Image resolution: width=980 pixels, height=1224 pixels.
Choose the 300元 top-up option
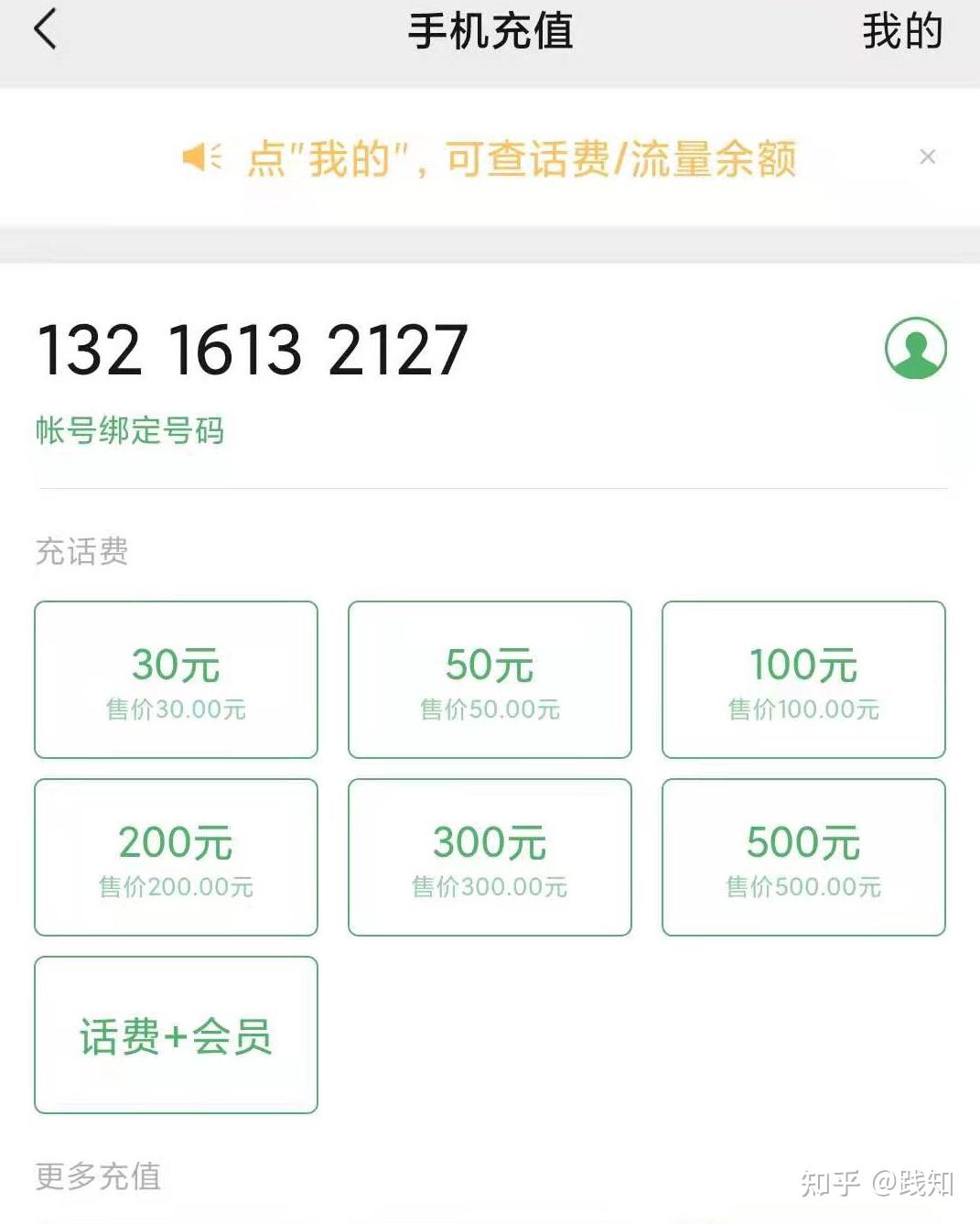point(490,857)
